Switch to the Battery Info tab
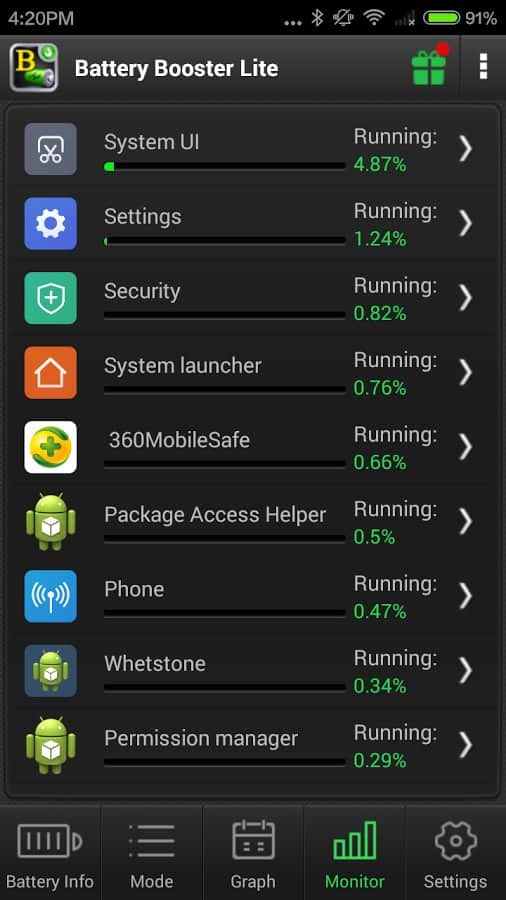 50,852
